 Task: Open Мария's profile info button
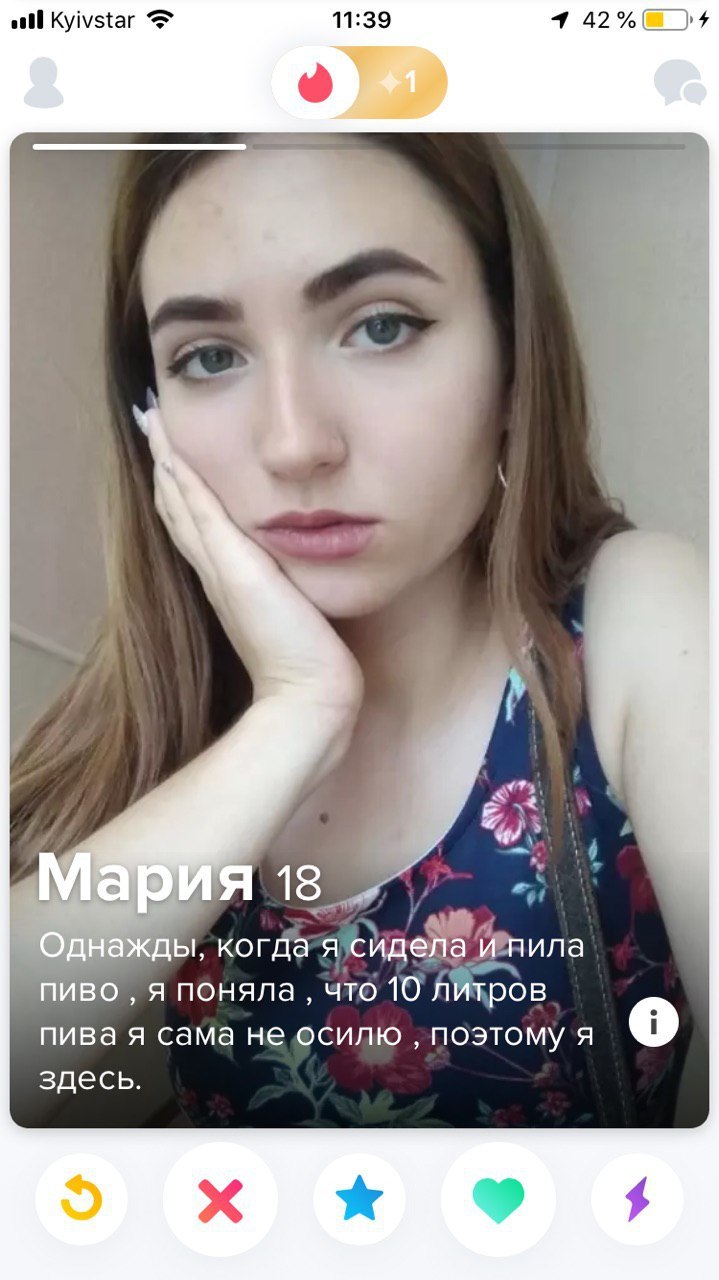coord(654,1022)
